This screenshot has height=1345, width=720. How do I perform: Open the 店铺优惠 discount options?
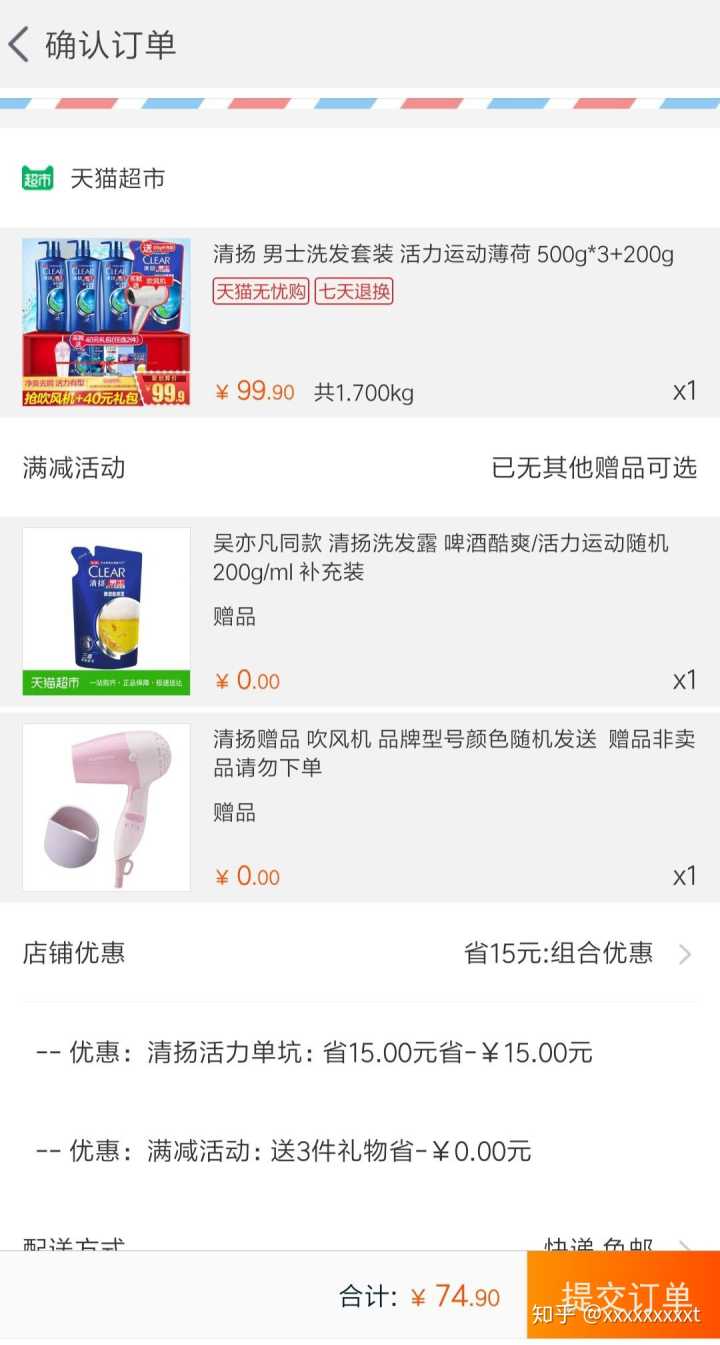[360, 953]
